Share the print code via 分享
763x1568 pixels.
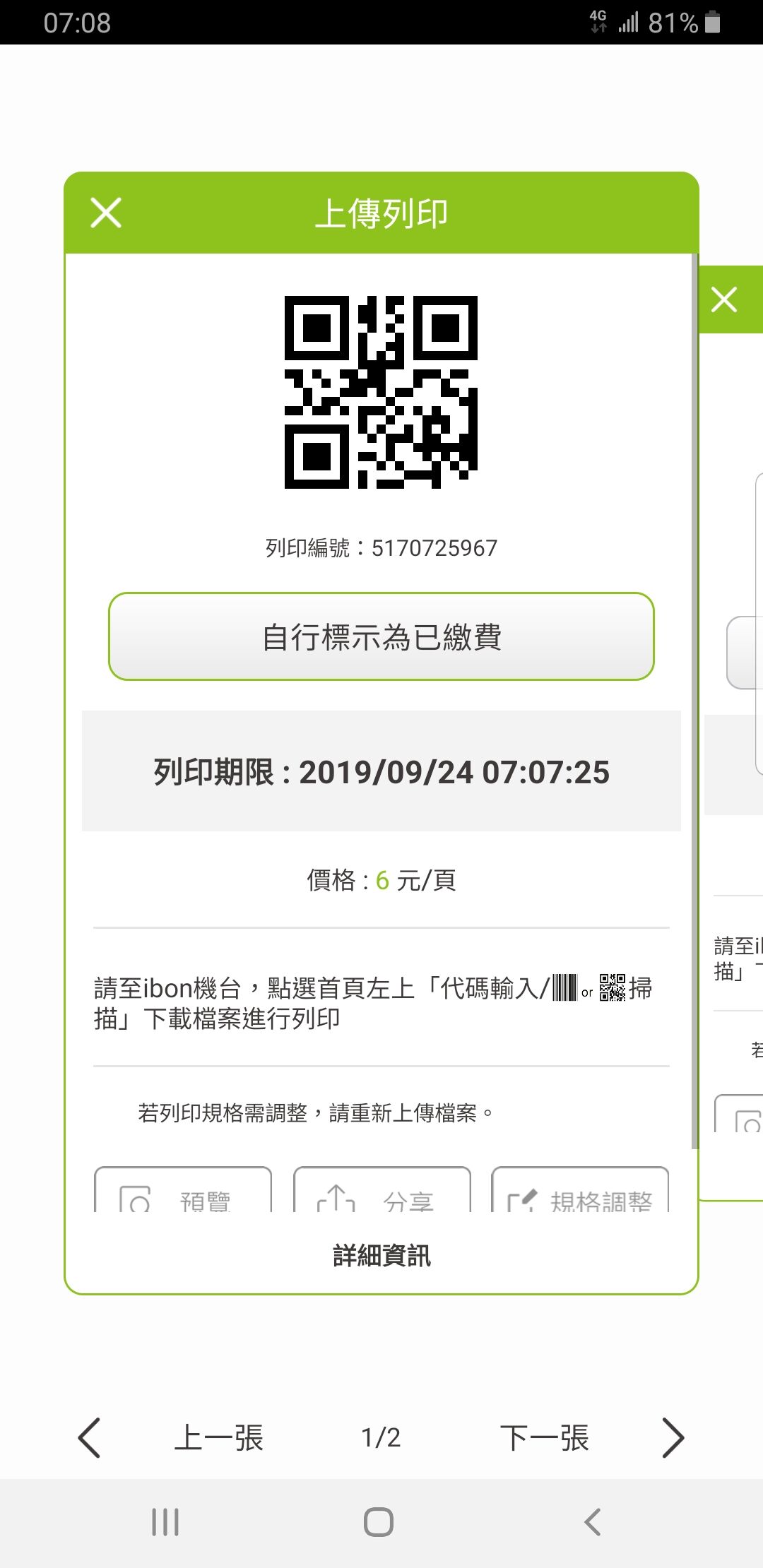tap(382, 1189)
